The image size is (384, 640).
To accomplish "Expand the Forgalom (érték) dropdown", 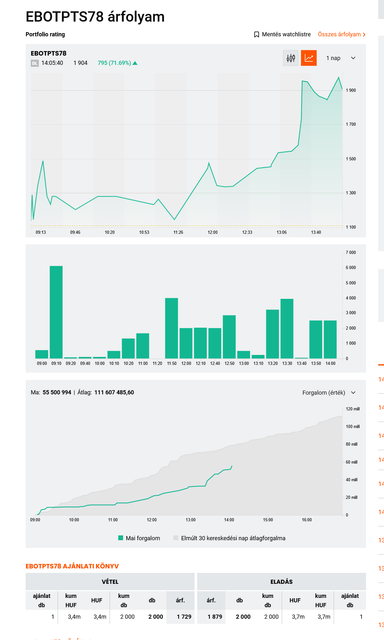I will point(329,393).
